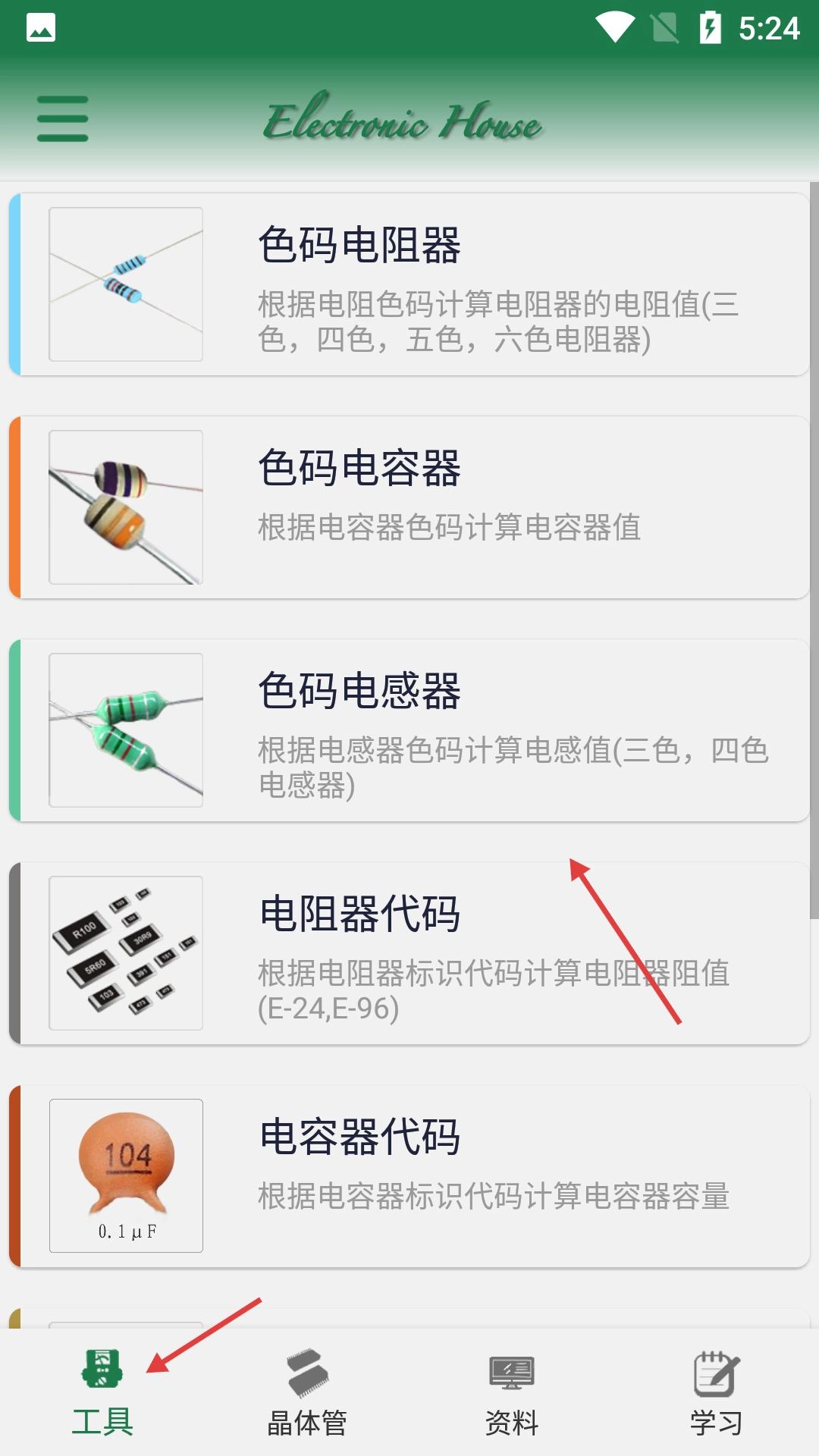Open the 色码电容器 calculator card

tap(409, 507)
